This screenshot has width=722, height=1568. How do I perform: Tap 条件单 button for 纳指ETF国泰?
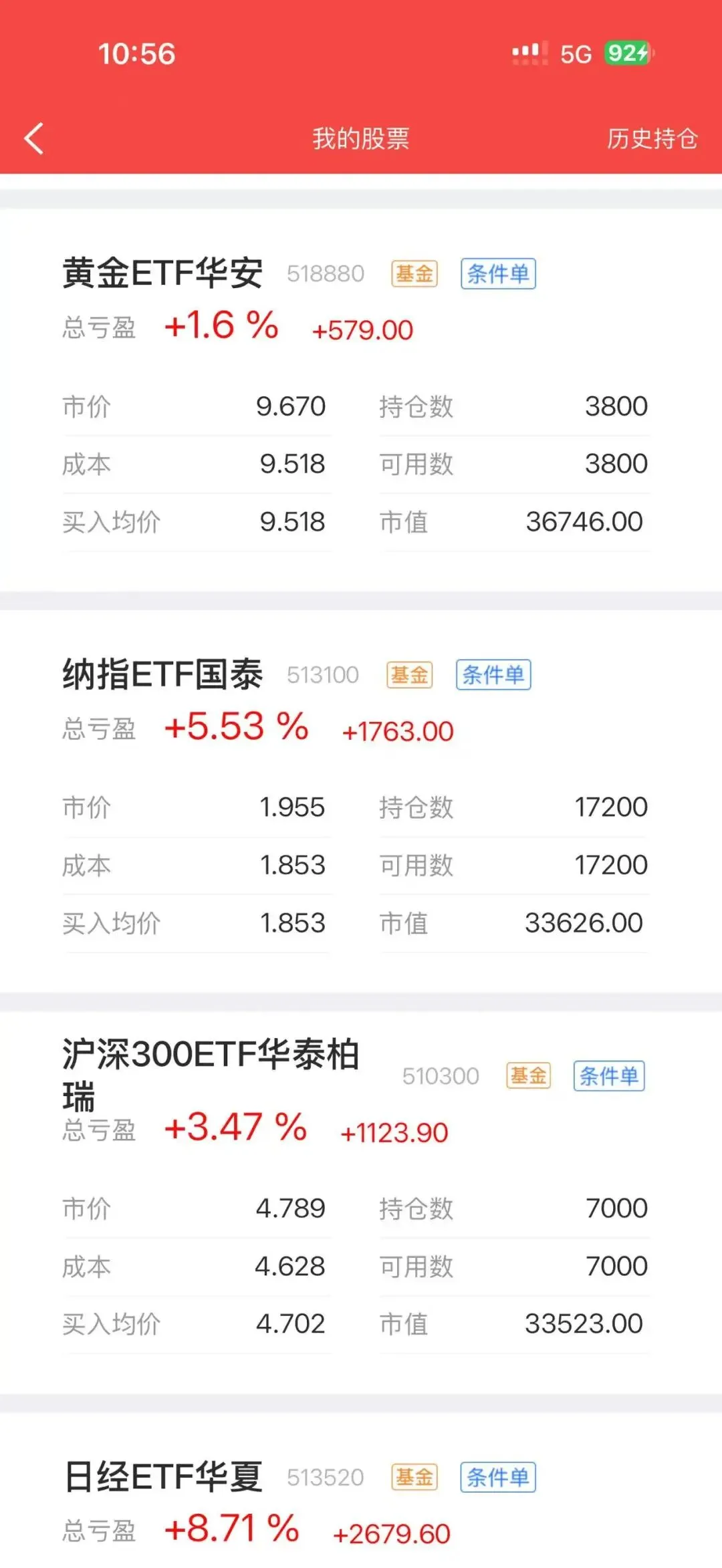click(493, 675)
